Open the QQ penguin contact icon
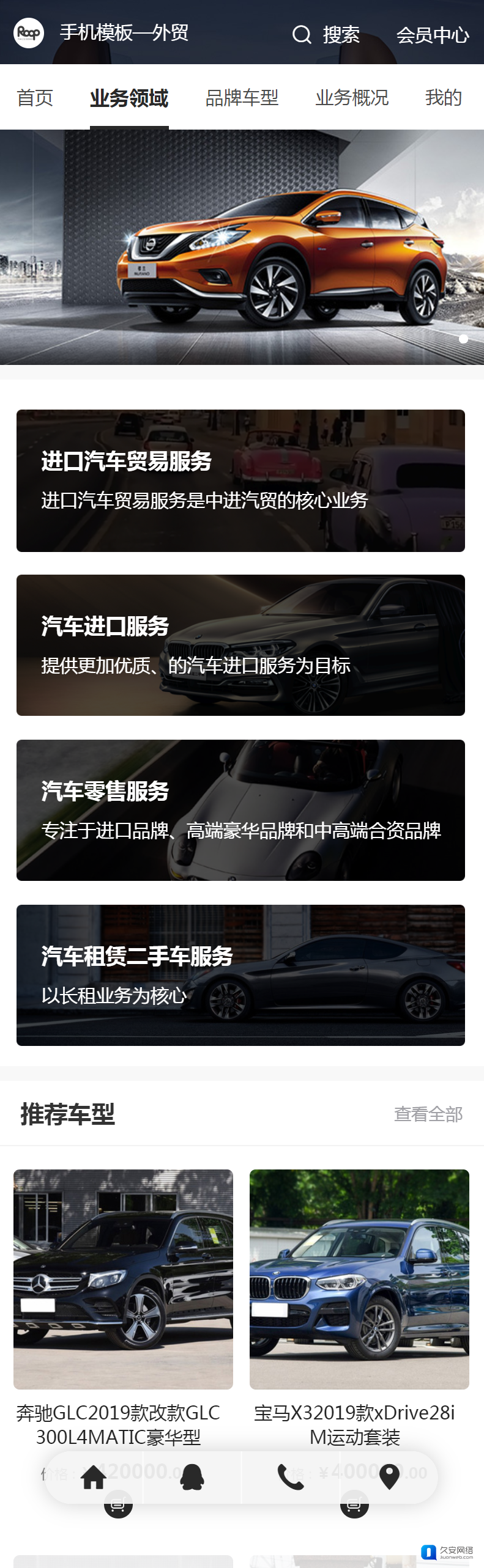484x1568 pixels. pos(192,1478)
